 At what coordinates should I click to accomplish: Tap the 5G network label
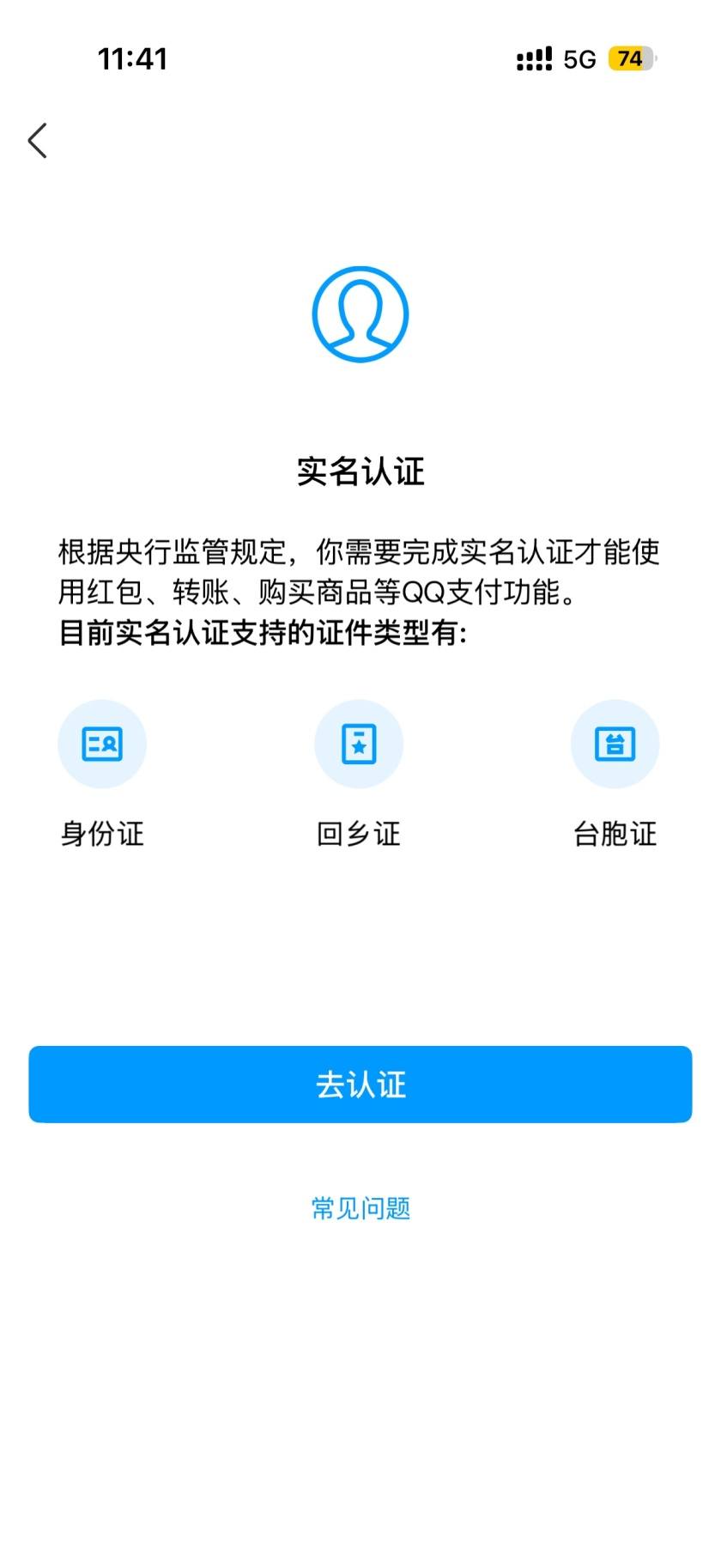coord(579,58)
